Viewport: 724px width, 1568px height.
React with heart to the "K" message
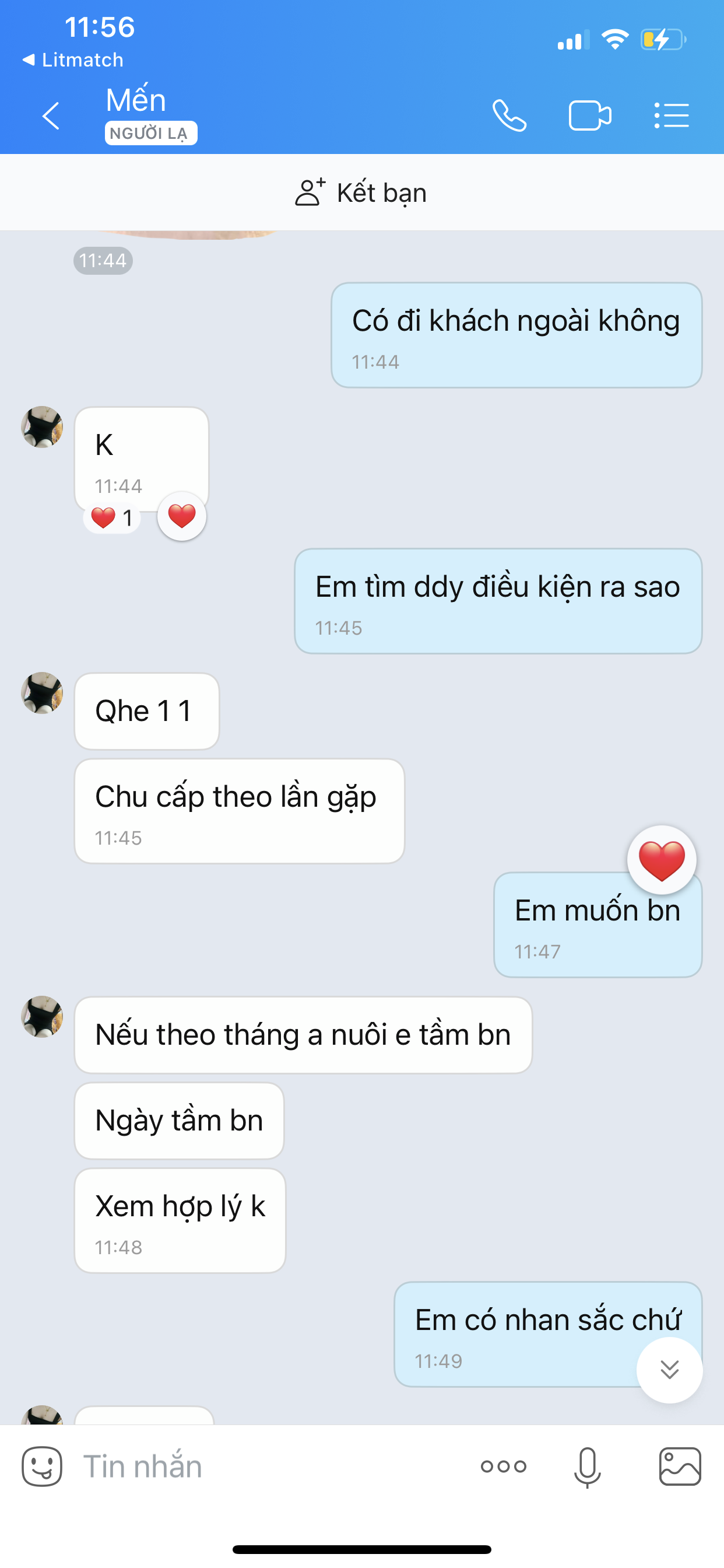pyautogui.click(x=181, y=516)
